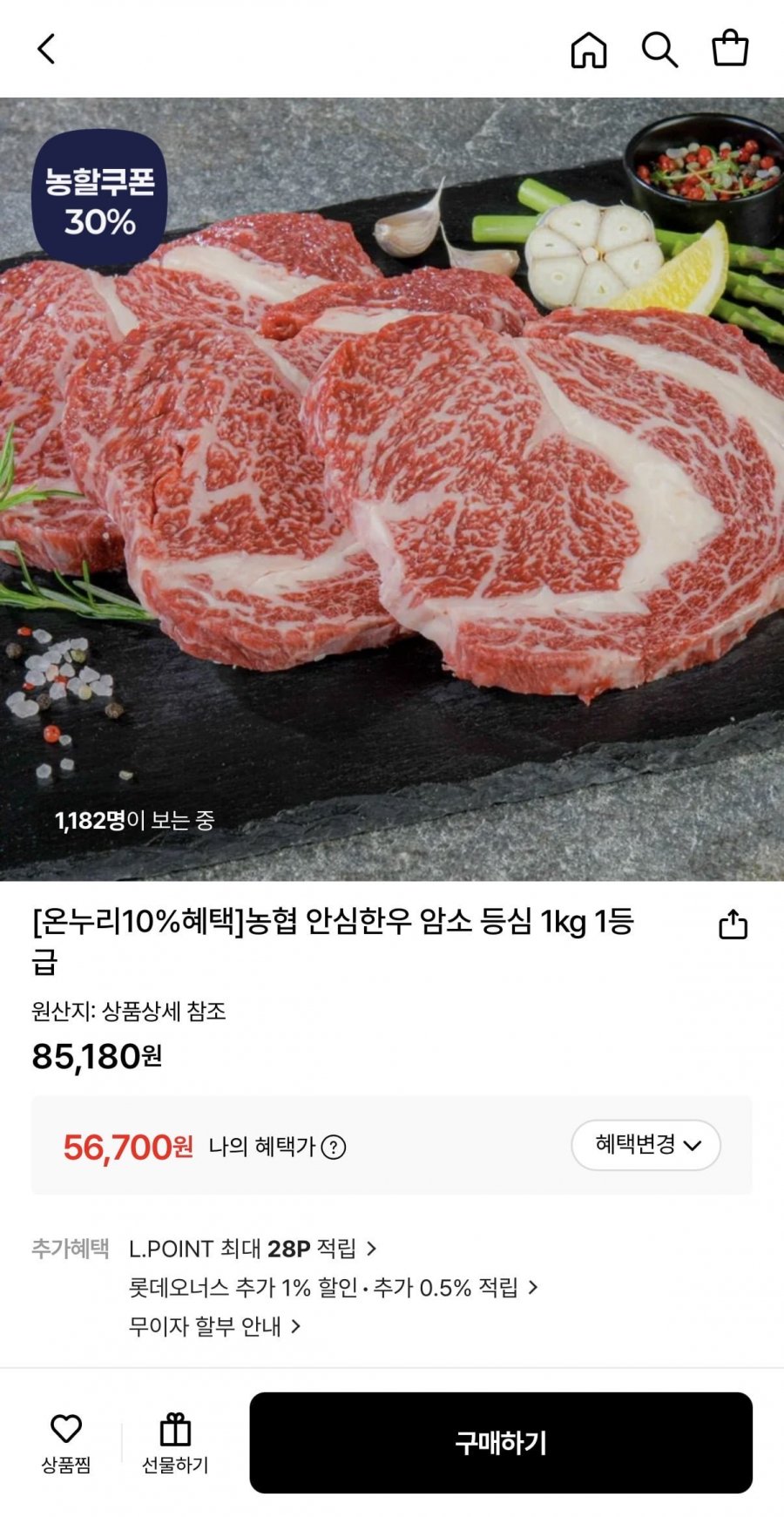Image resolution: width=784 pixels, height=1517 pixels.
Task: Tap 선물하기 to send as gift
Action: (x=175, y=1442)
